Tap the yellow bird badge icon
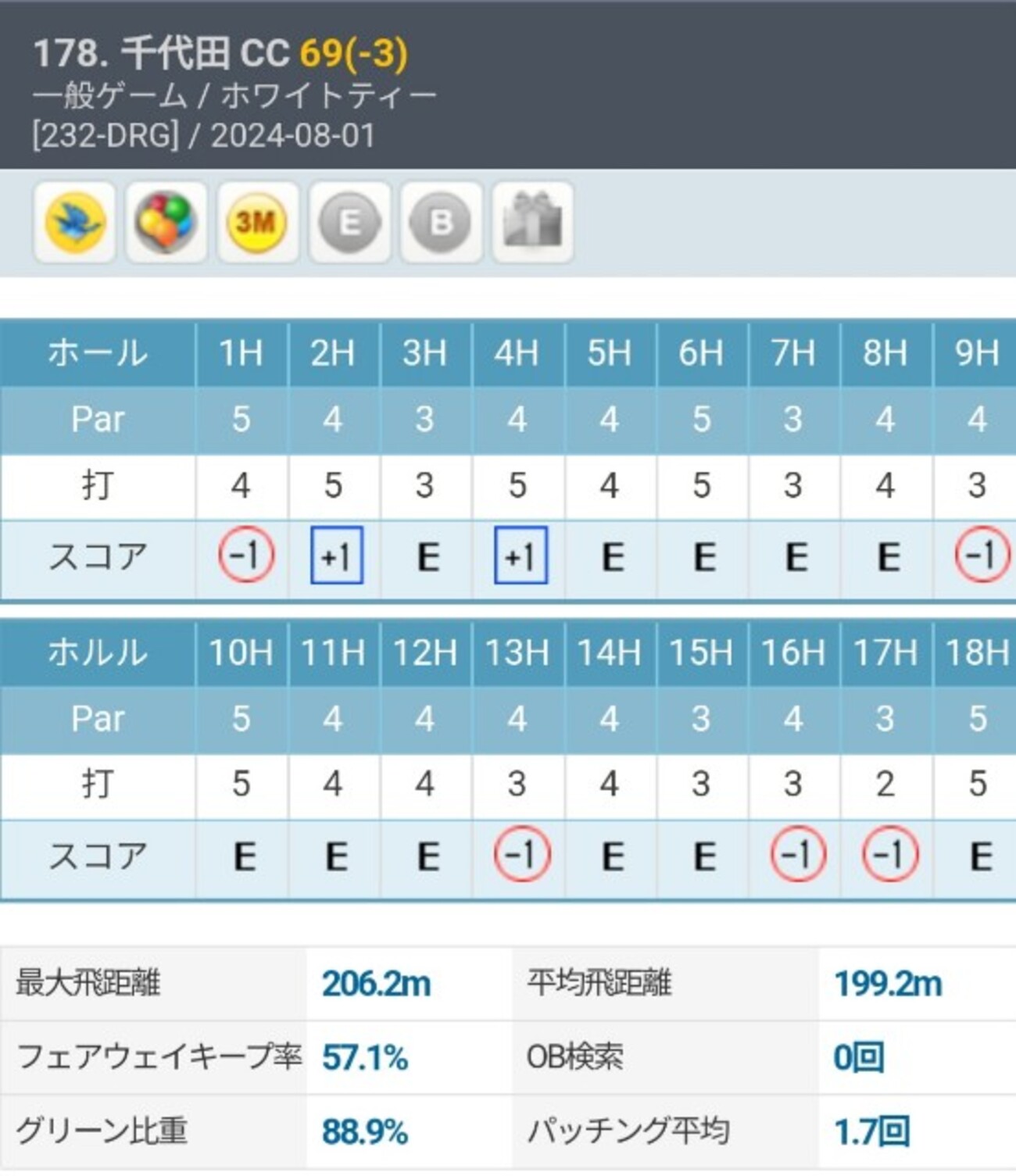This screenshot has height=1176, width=1016. pos(74,222)
